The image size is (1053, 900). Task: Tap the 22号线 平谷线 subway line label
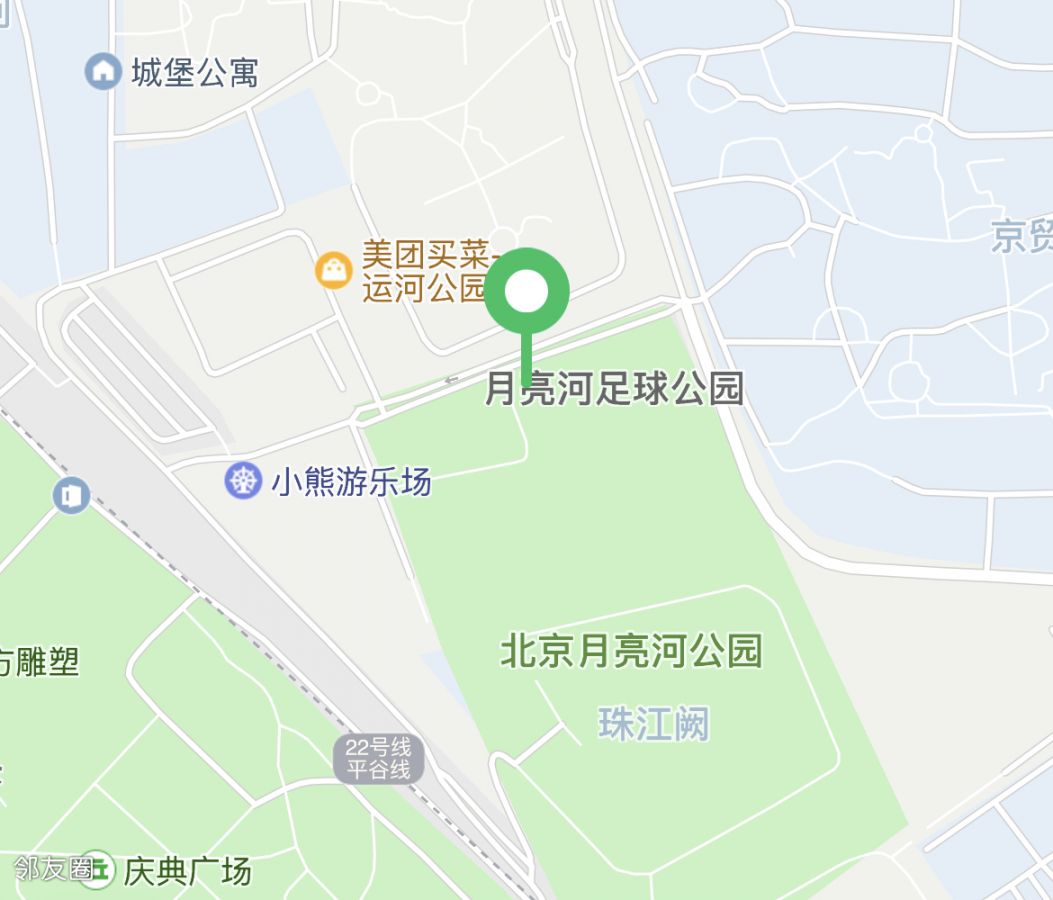click(378, 759)
